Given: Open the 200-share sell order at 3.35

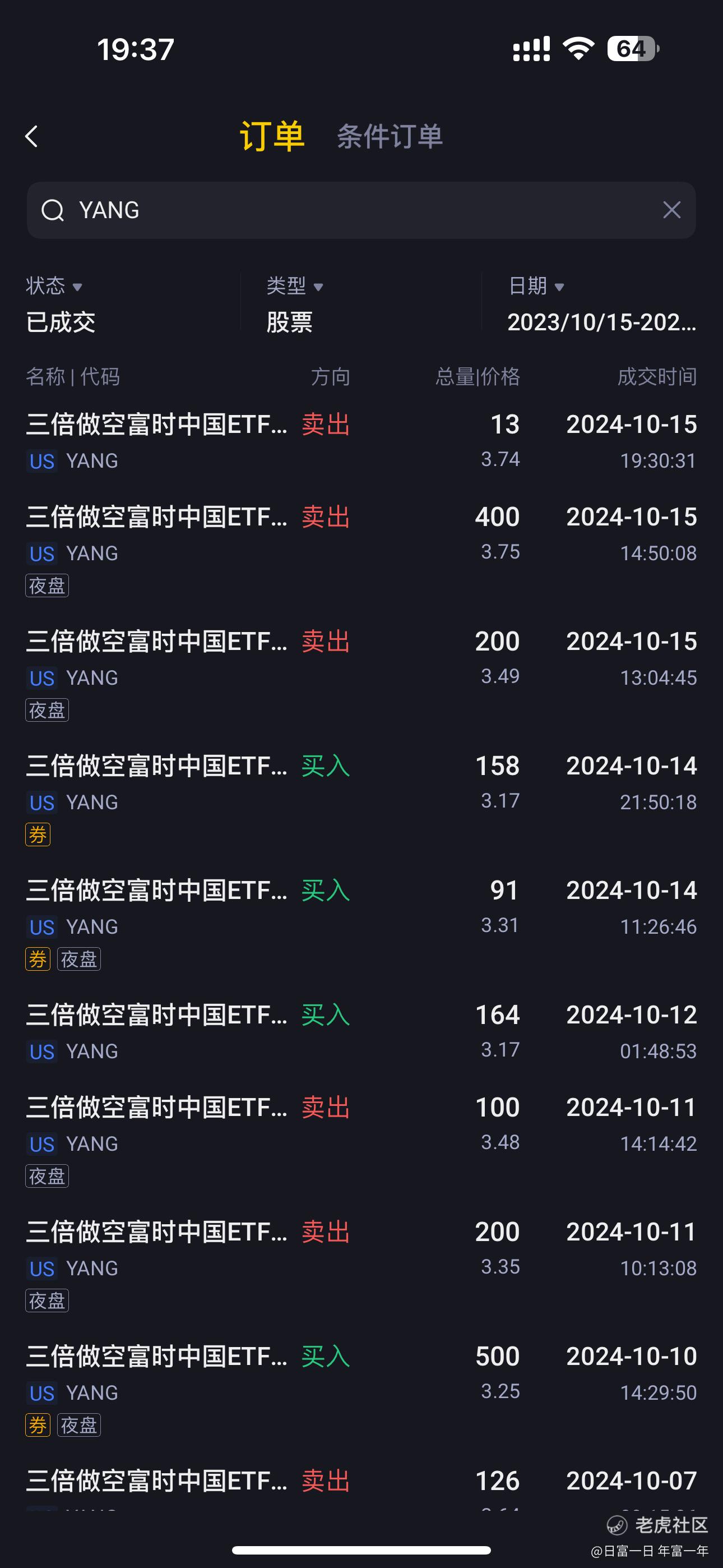Looking at the screenshot, I should (361, 1263).
